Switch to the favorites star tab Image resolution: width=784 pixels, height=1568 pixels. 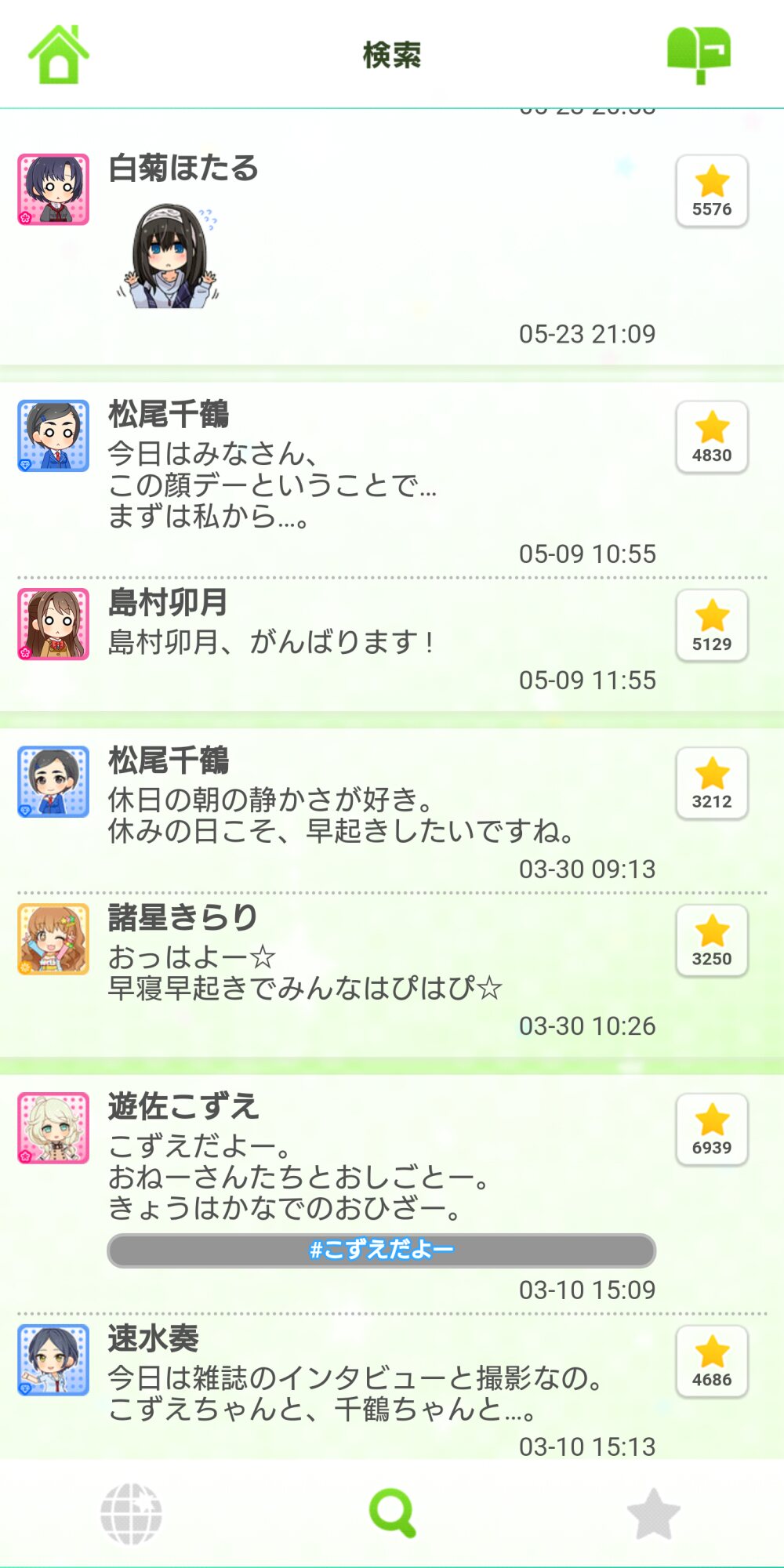pos(653,1513)
